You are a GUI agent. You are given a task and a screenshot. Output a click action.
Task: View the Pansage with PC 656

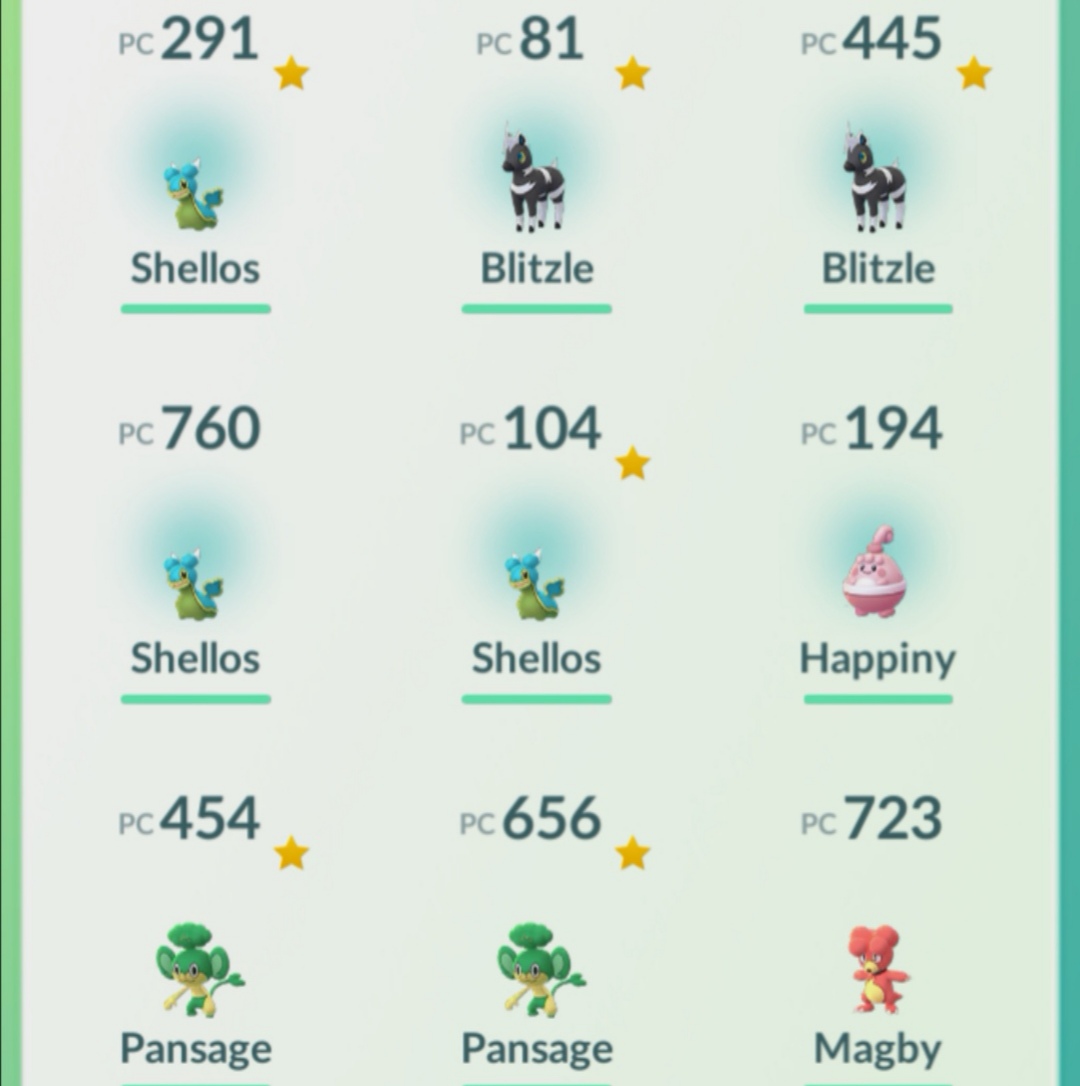(538, 965)
